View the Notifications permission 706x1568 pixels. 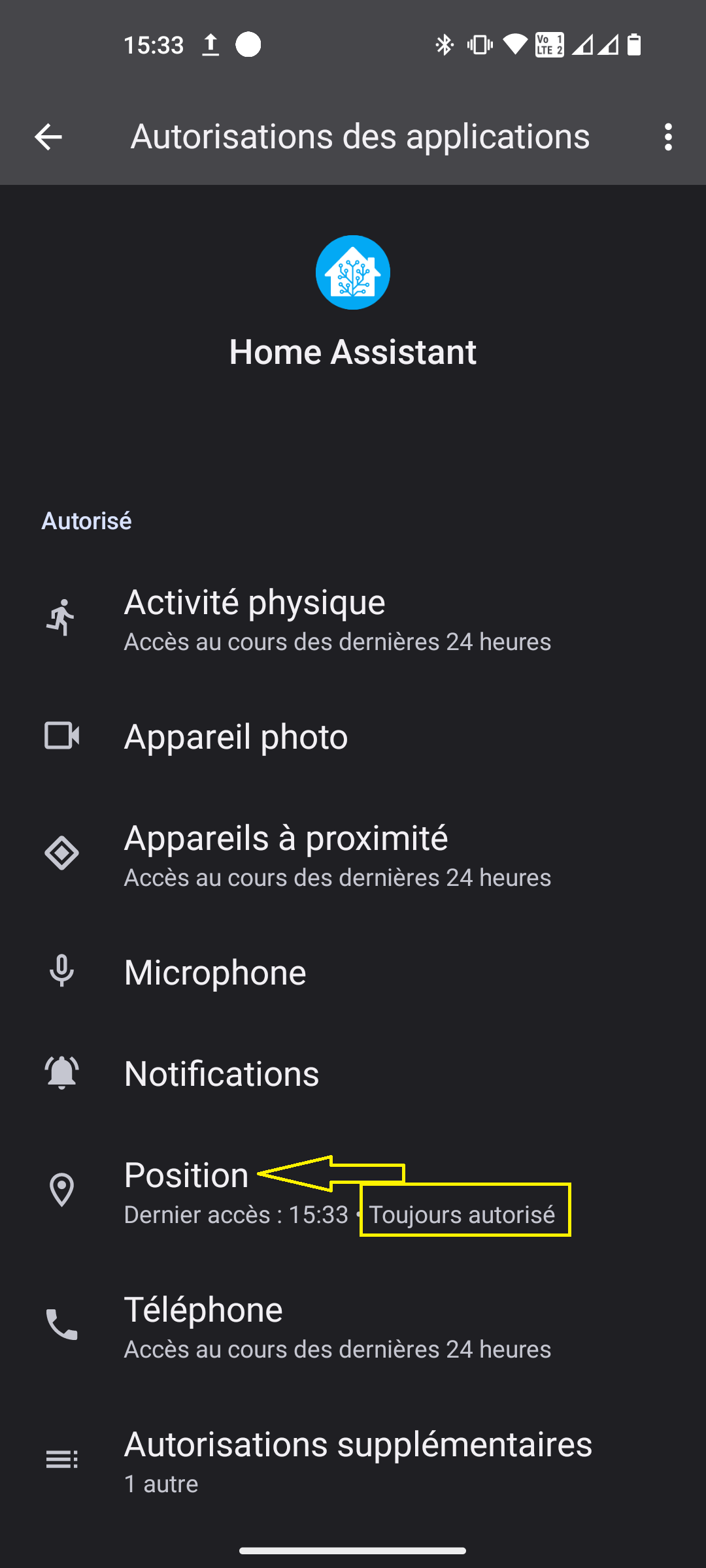[x=353, y=1073]
